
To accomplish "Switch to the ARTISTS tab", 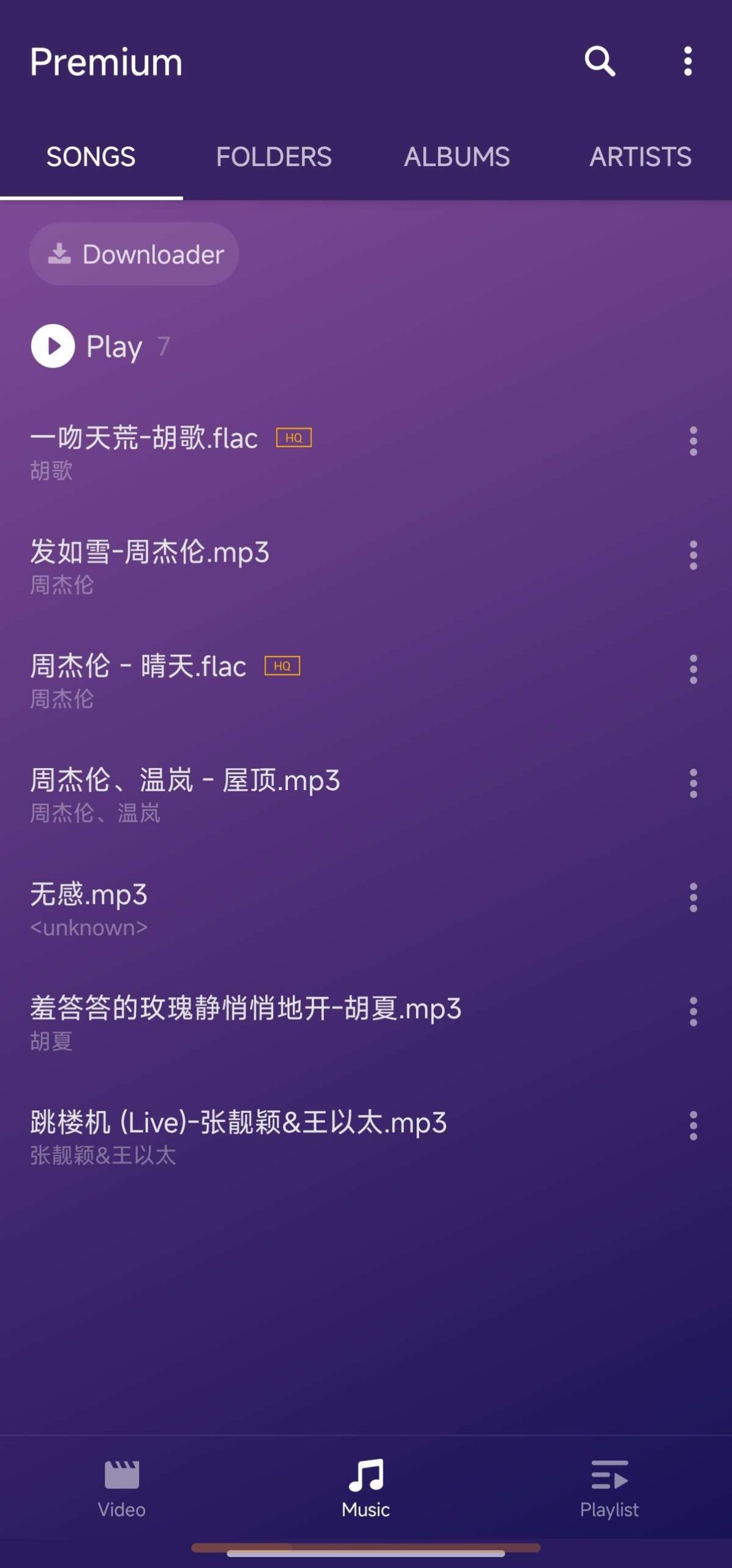I will click(641, 157).
